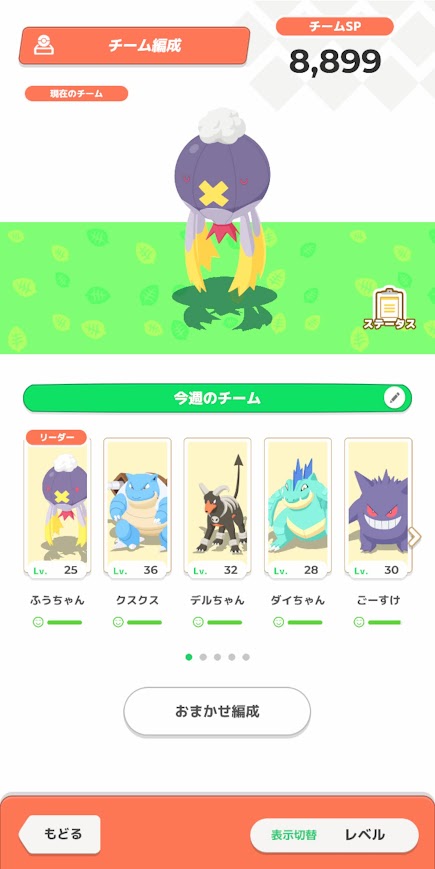
Task: Jump to the second team page dot
Action: point(203,657)
